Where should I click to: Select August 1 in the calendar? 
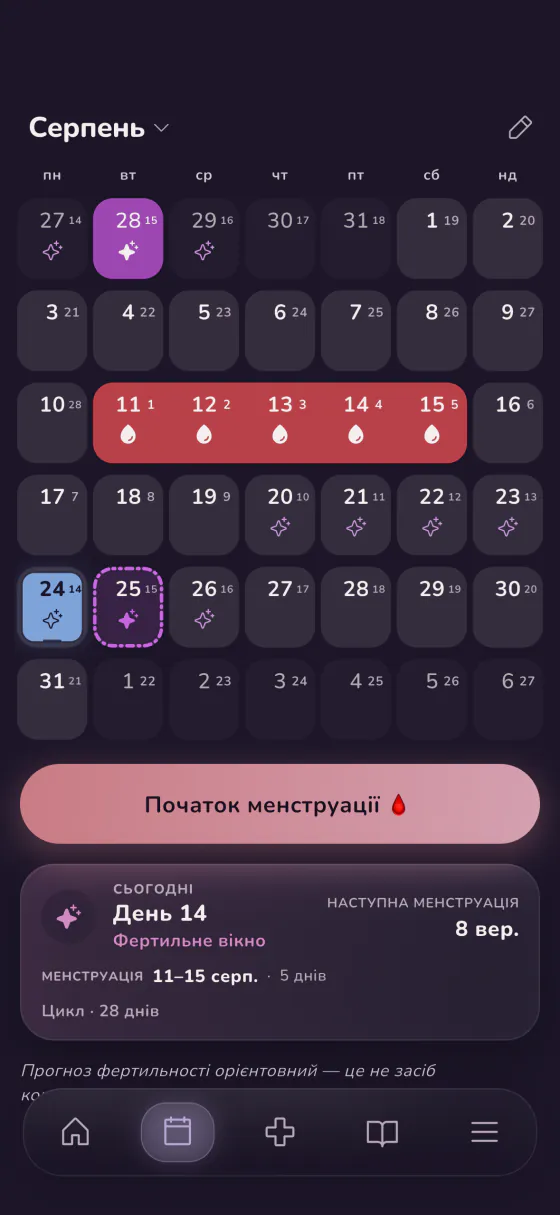tap(432, 238)
